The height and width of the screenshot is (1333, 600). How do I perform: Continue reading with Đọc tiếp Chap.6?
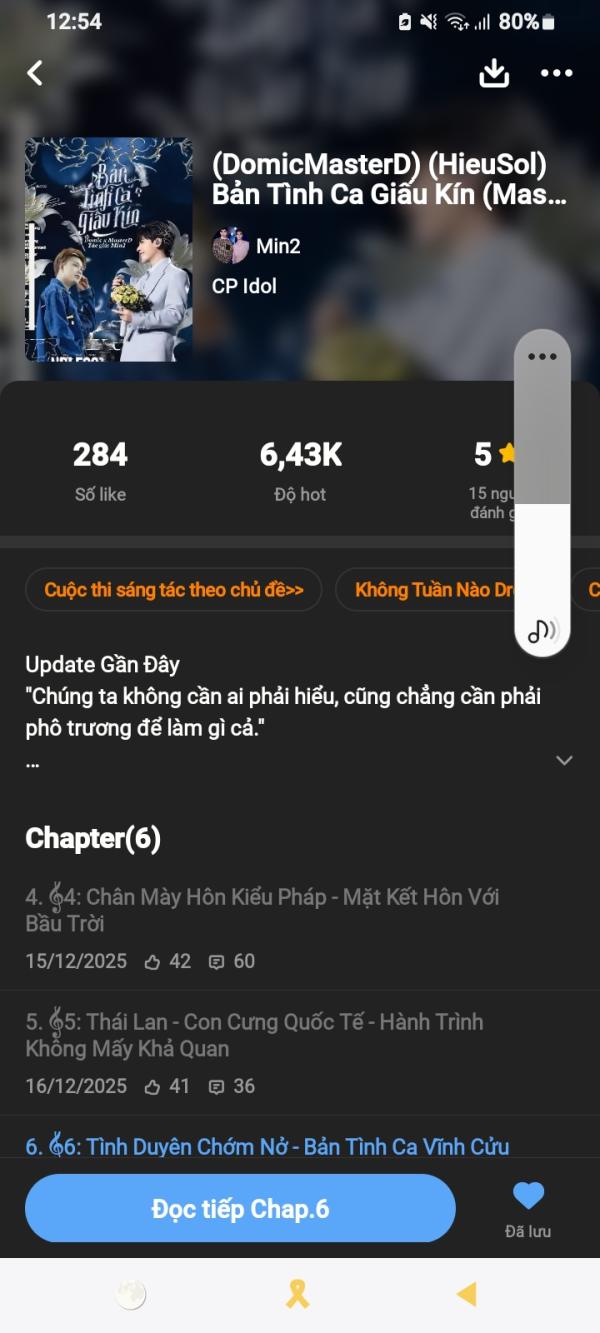click(240, 1208)
